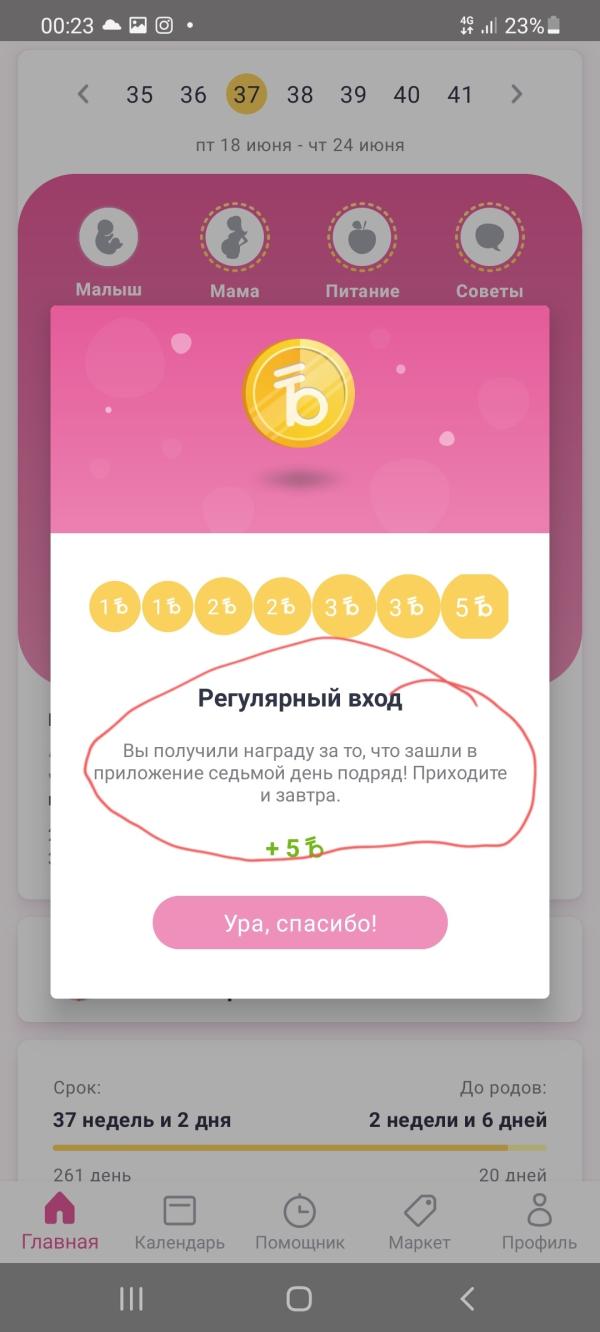Go to previous weeks with left arrow

pyautogui.click(x=84, y=94)
